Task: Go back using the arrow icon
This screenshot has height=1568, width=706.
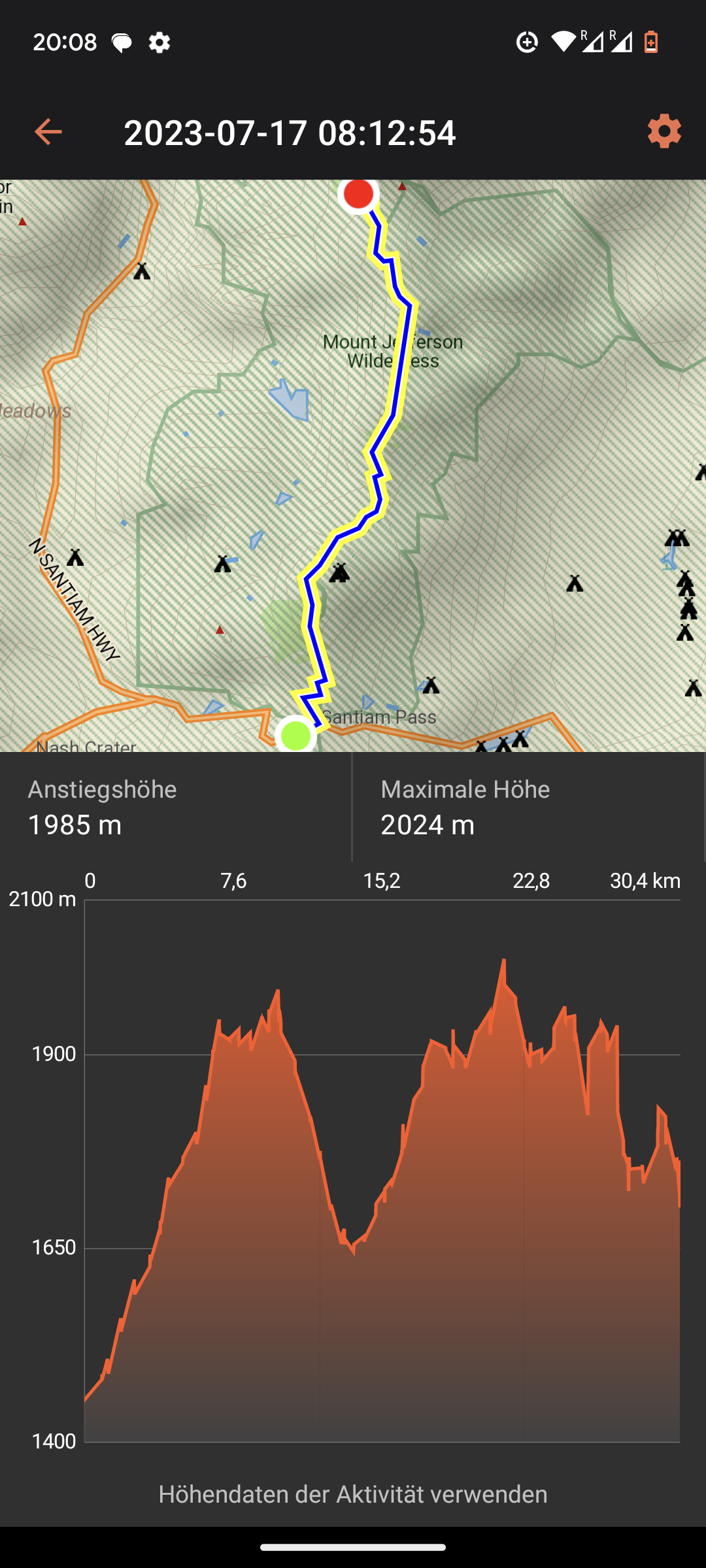Action: pyautogui.click(x=48, y=132)
